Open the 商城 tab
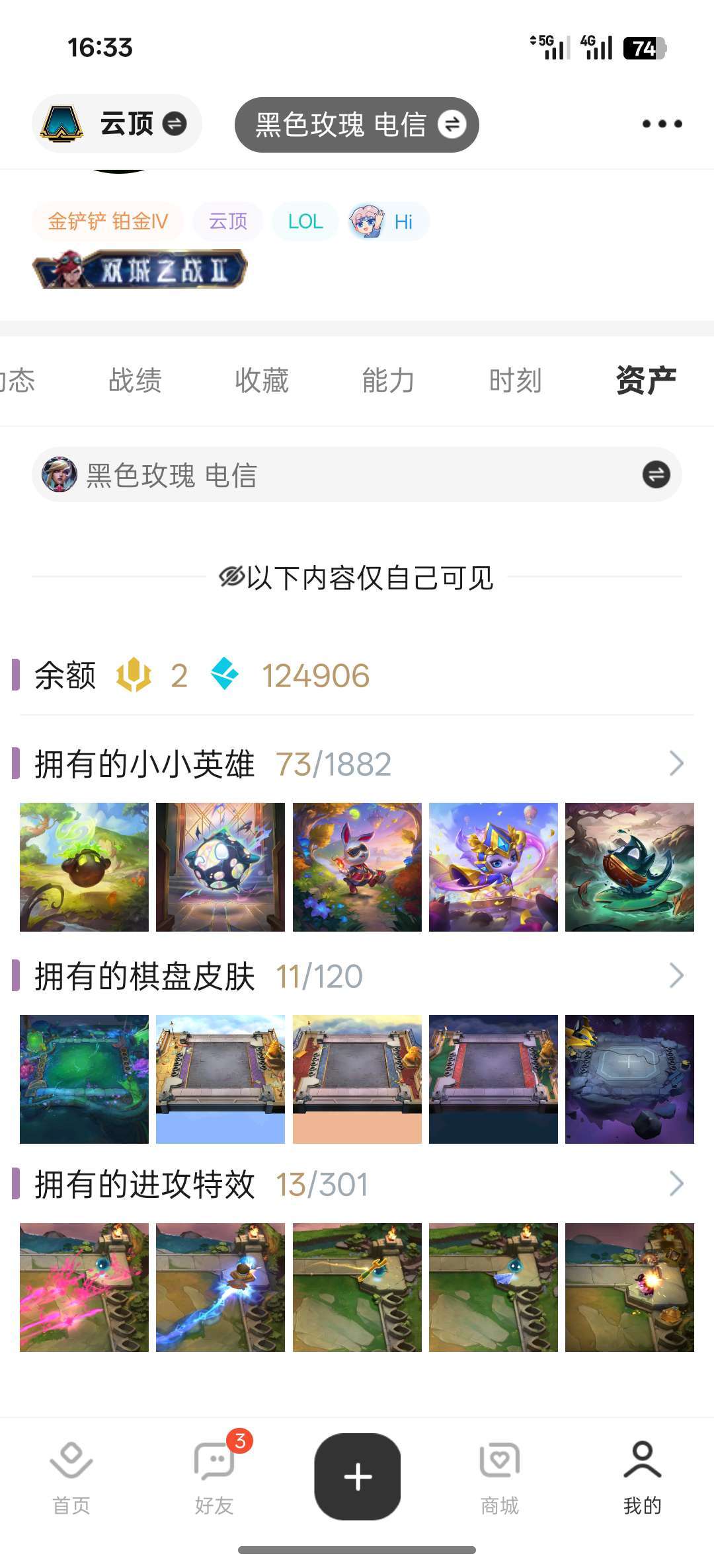 pyautogui.click(x=500, y=1479)
